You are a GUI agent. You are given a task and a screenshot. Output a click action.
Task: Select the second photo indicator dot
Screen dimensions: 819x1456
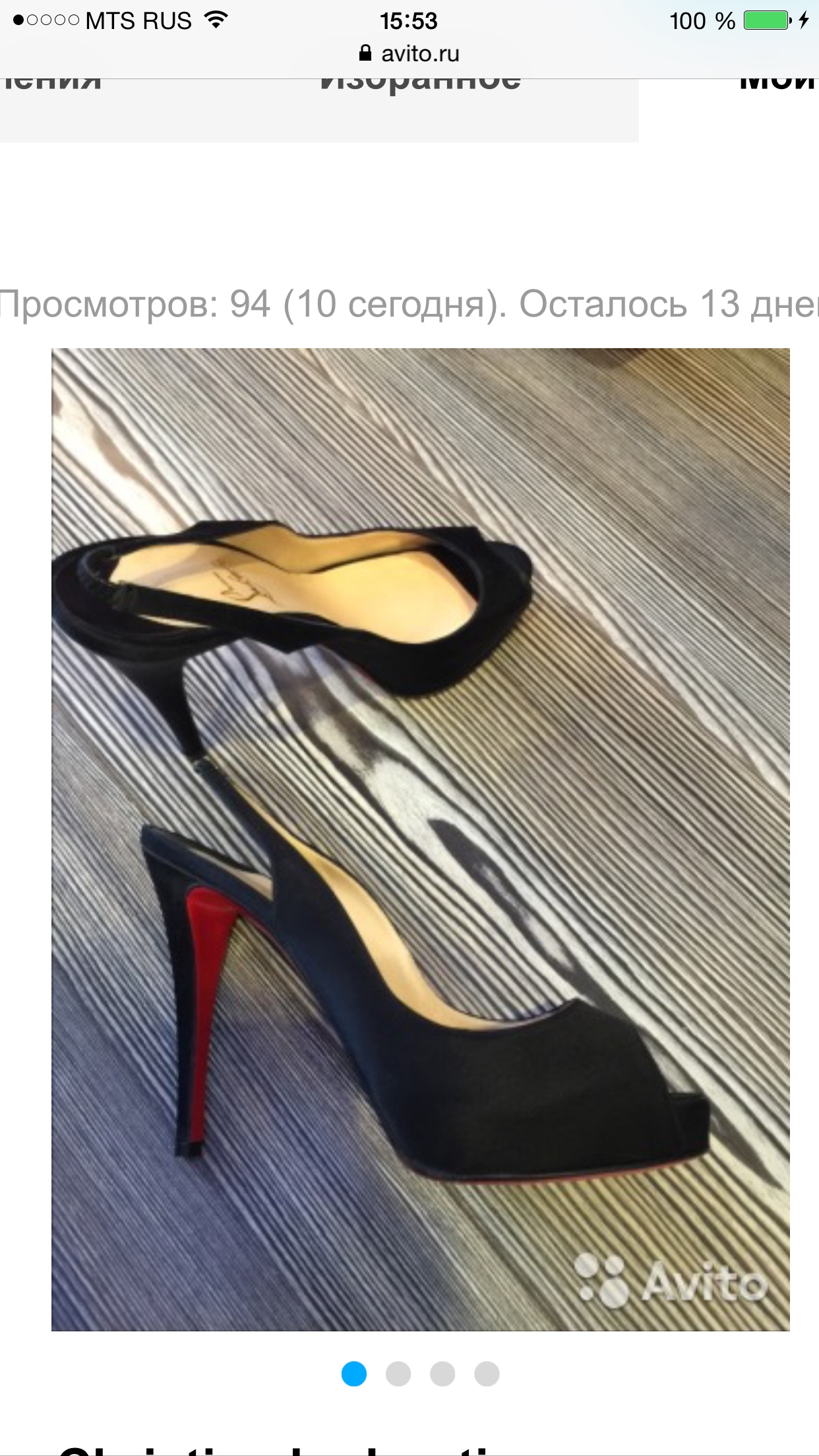point(398,1374)
